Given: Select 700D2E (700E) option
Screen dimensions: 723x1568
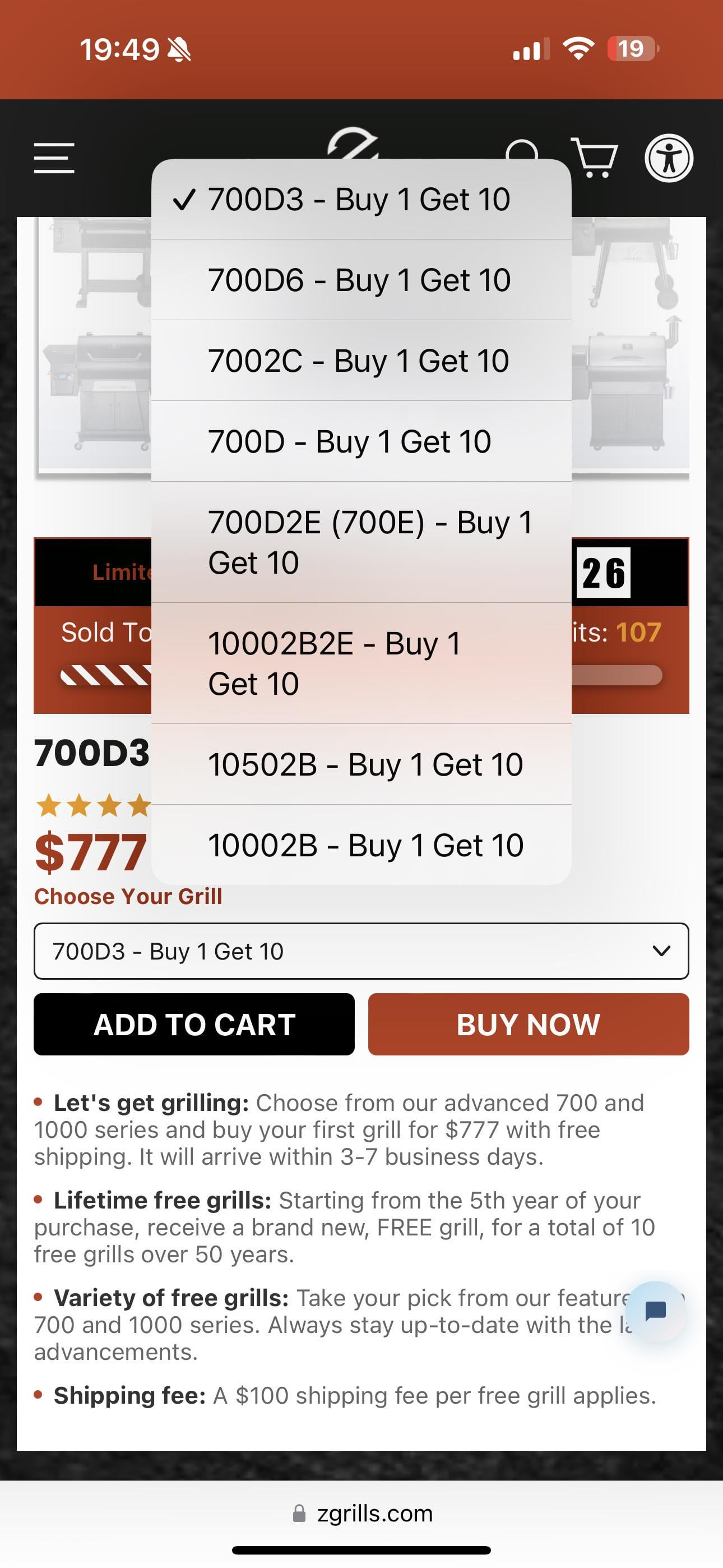Looking at the screenshot, I should click(361, 542).
